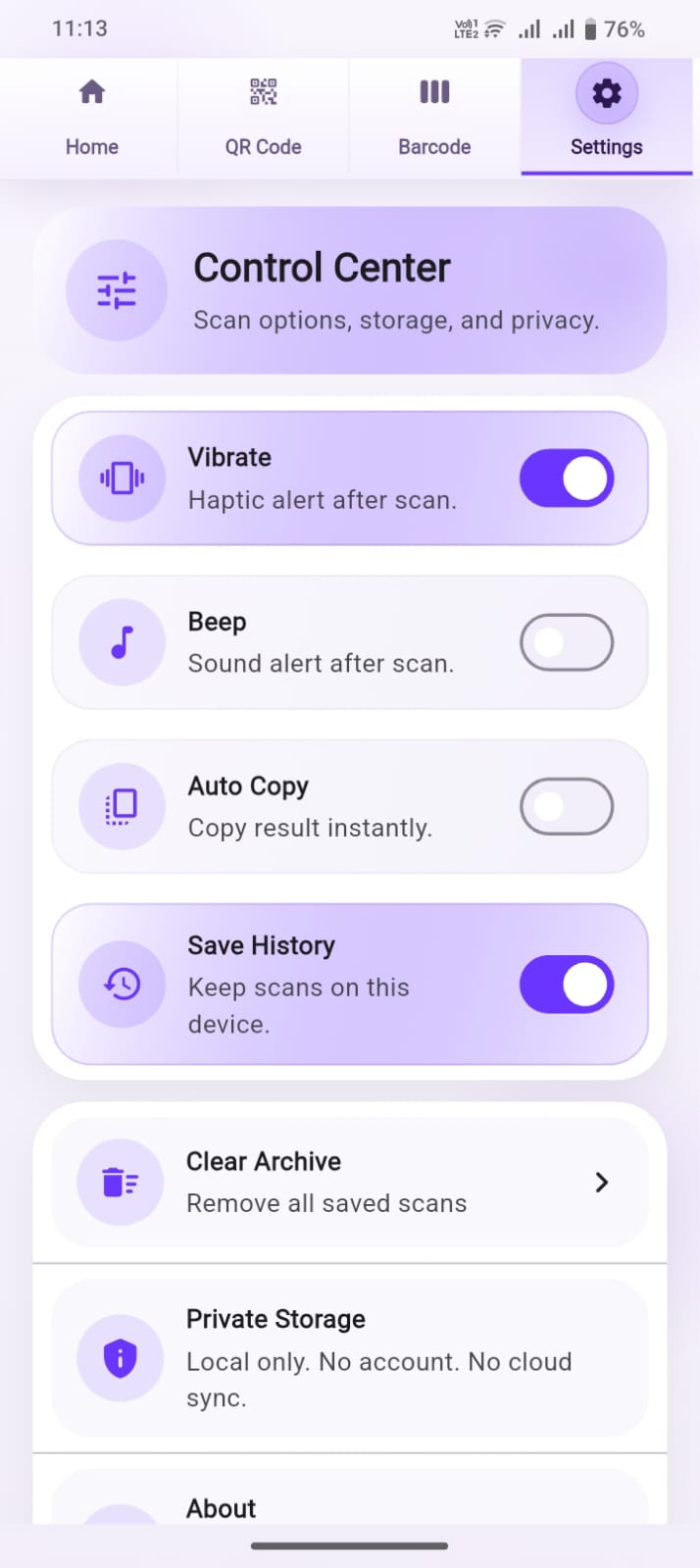Disable the Vibrate haptic alert toggle
This screenshot has height=1568, width=700.
coord(566,479)
